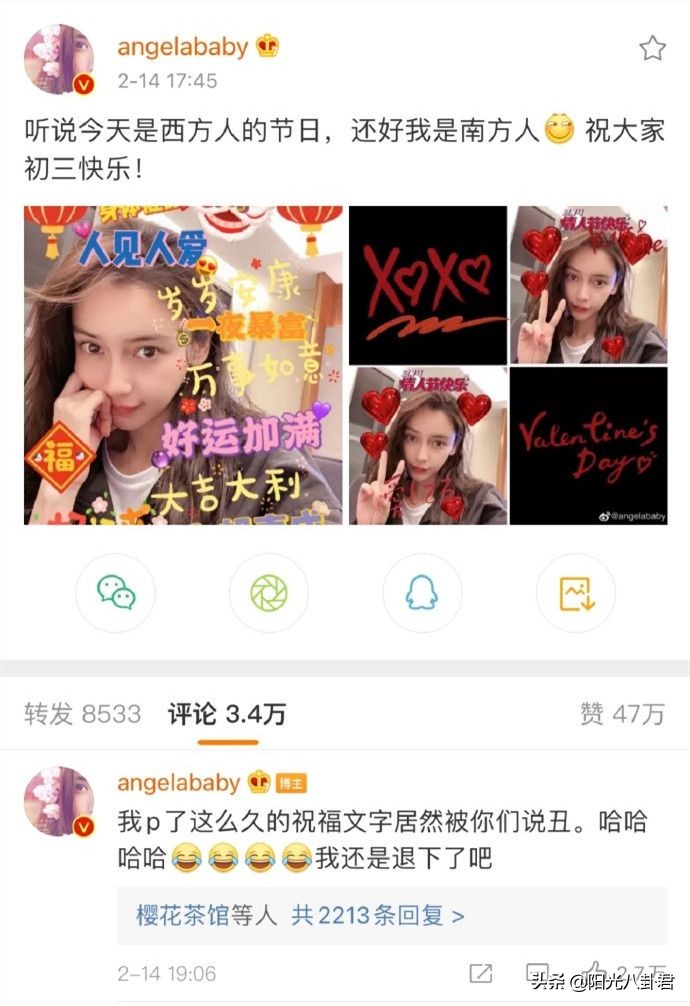Open angelababy's profile avatar at post top
This screenshot has height=1006, width=690.
(59, 58)
